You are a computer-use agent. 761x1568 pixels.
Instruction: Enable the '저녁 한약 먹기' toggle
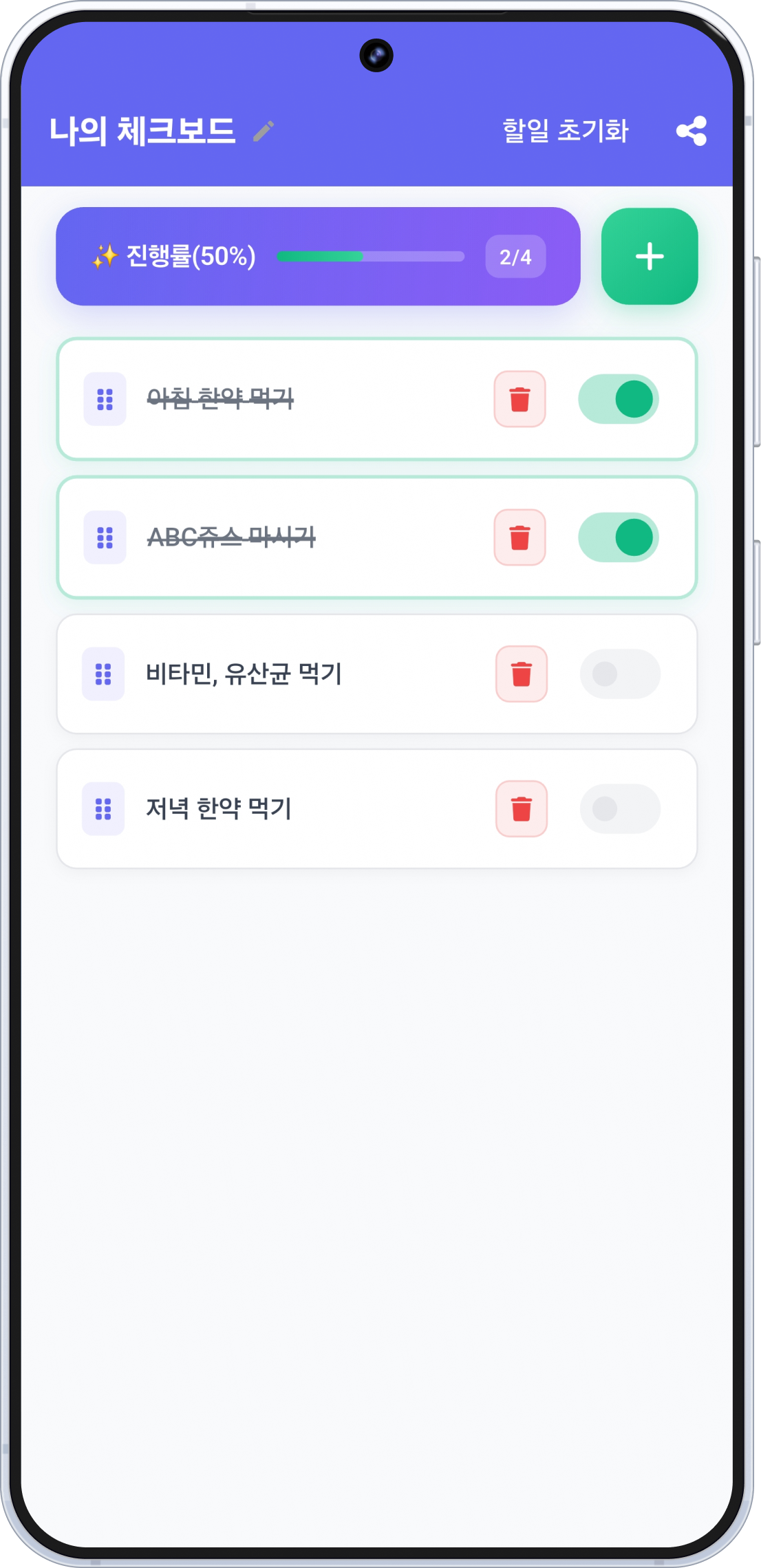619,810
